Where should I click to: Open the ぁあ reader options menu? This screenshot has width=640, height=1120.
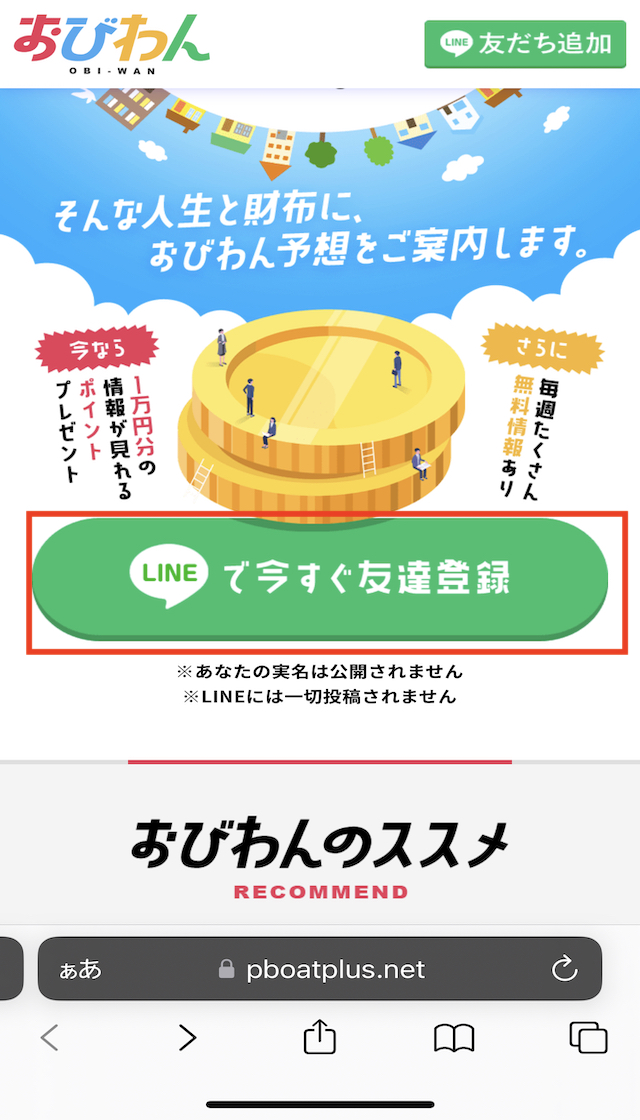81,969
